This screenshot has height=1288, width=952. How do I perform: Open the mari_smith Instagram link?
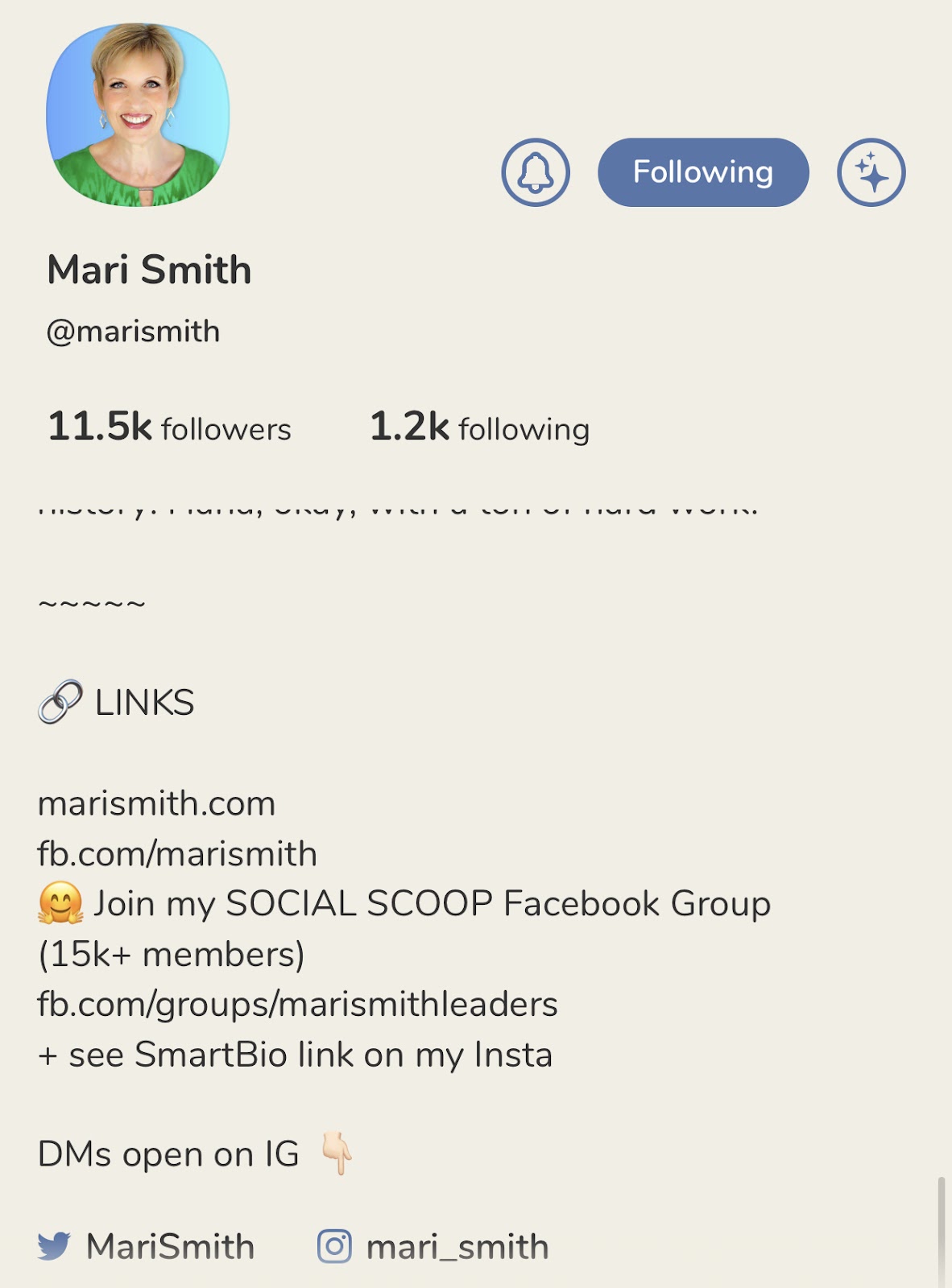click(433, 1246)
